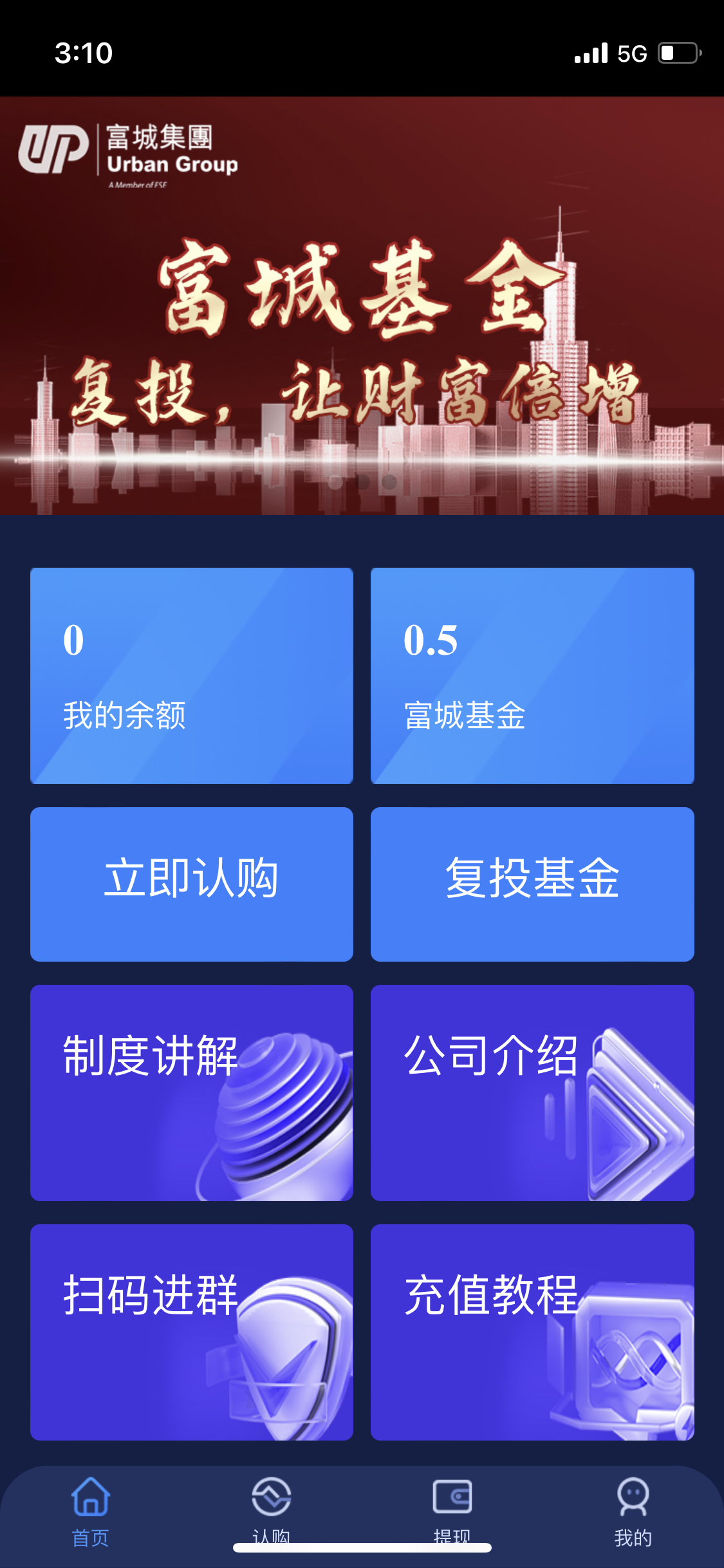Open the 我的余额 balance card
This screenshot has height=1568, width=724.
[x=191, y=675]
